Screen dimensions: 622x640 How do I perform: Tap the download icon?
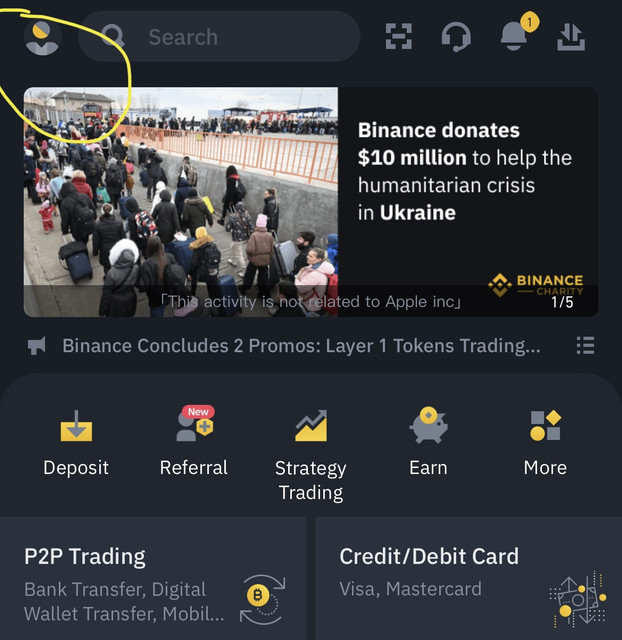click(x=570, y=37)
